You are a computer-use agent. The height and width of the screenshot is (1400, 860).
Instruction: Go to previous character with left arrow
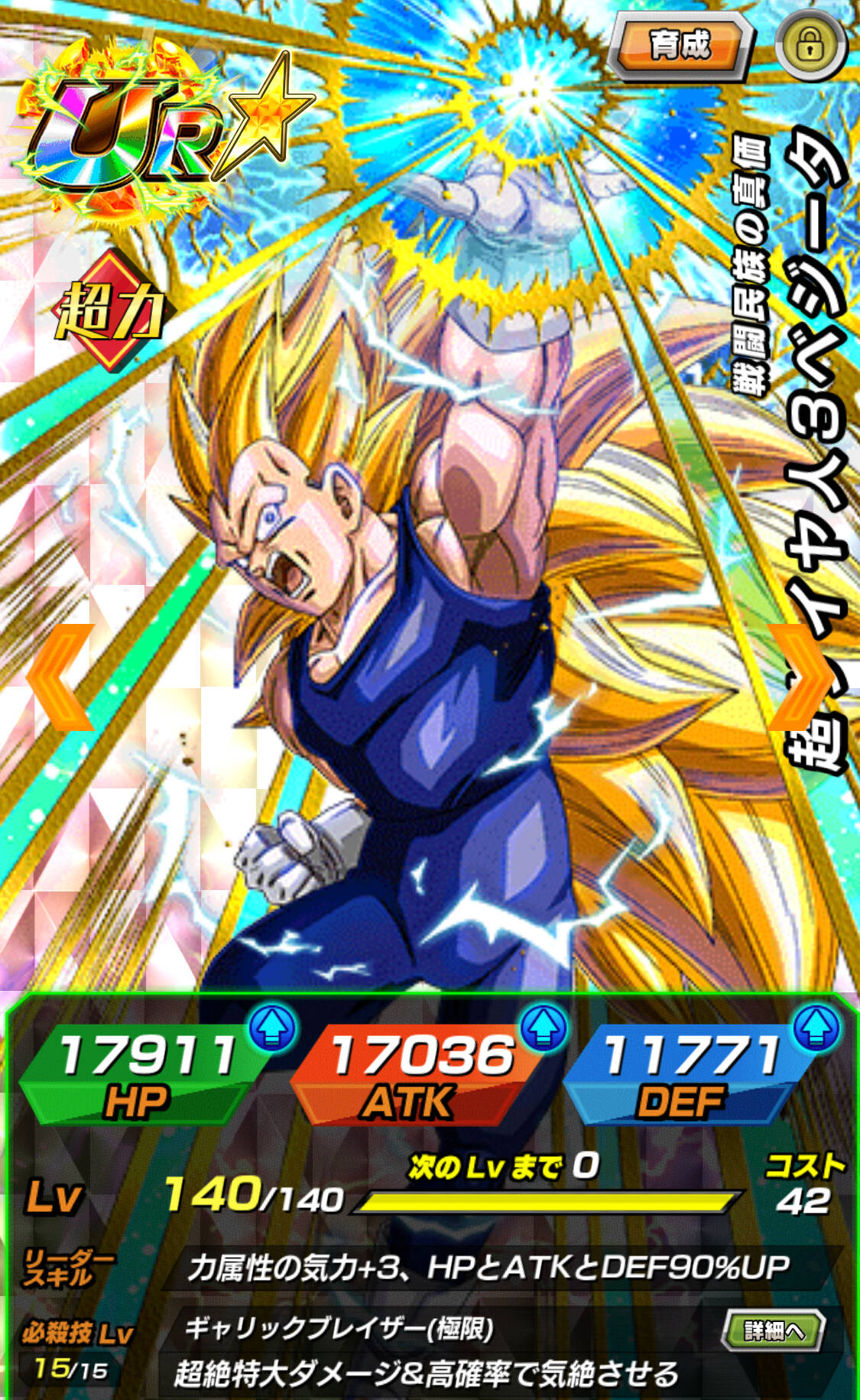[60, 677]
